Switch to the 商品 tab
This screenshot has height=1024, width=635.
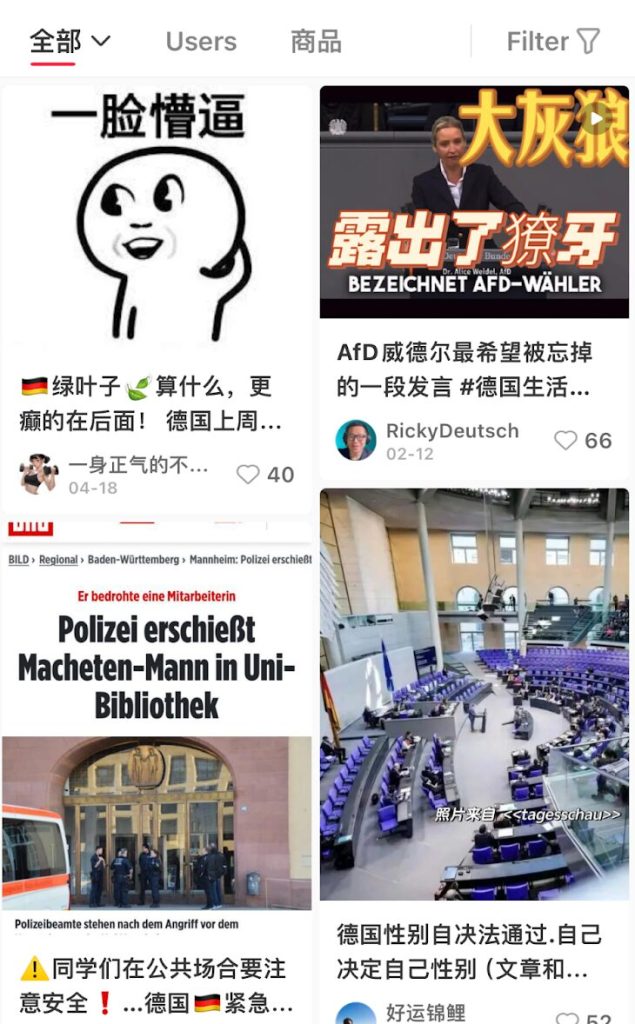316,41
